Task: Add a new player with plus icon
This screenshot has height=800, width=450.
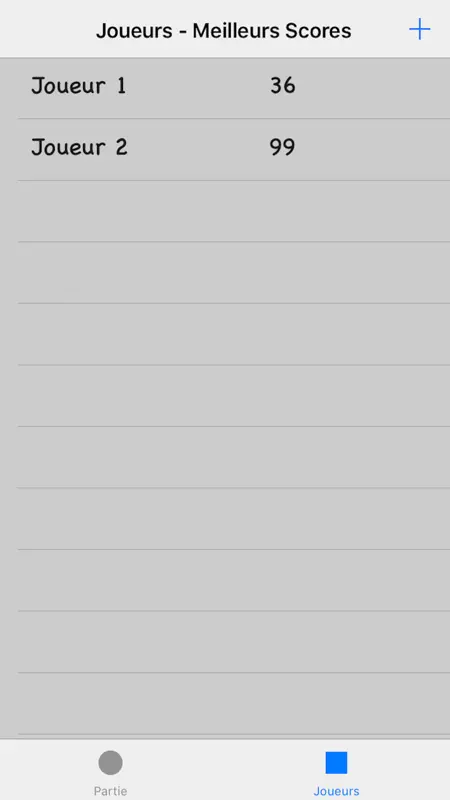Action: (419, 30)
